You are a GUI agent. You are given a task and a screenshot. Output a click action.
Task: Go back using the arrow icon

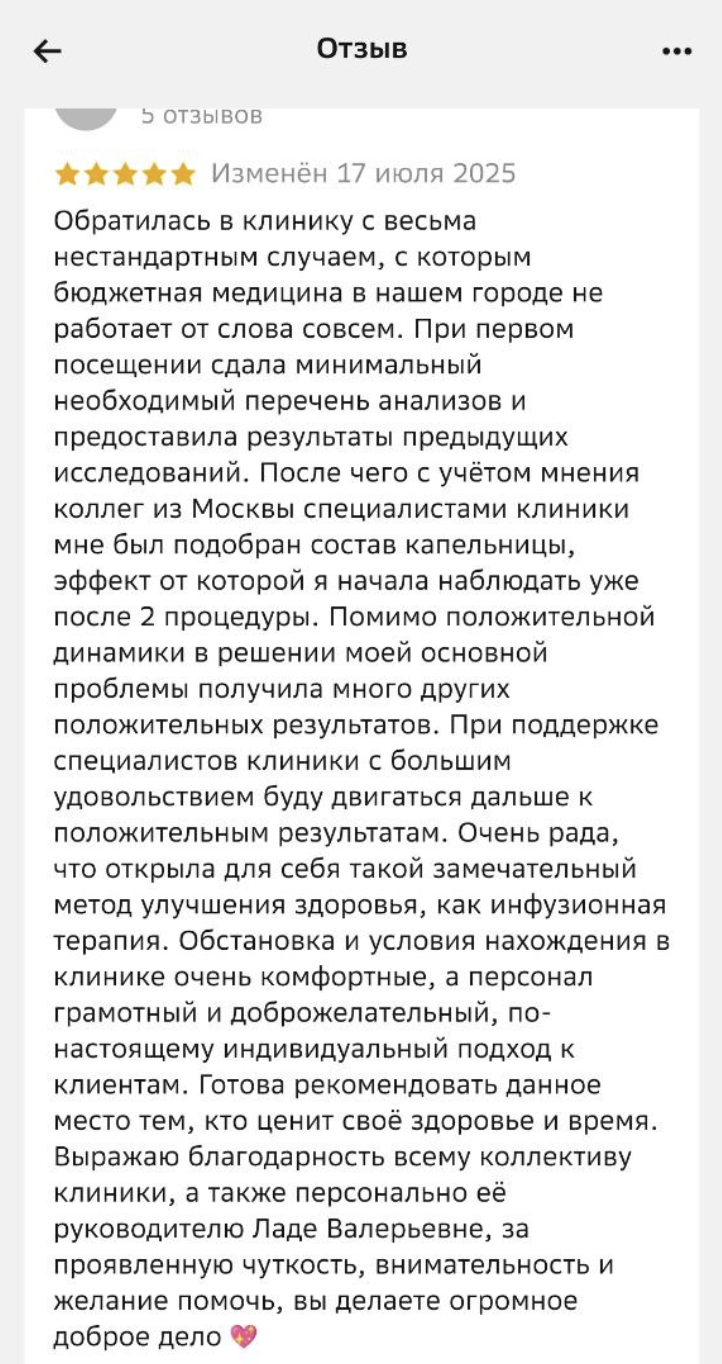[48, 50]
